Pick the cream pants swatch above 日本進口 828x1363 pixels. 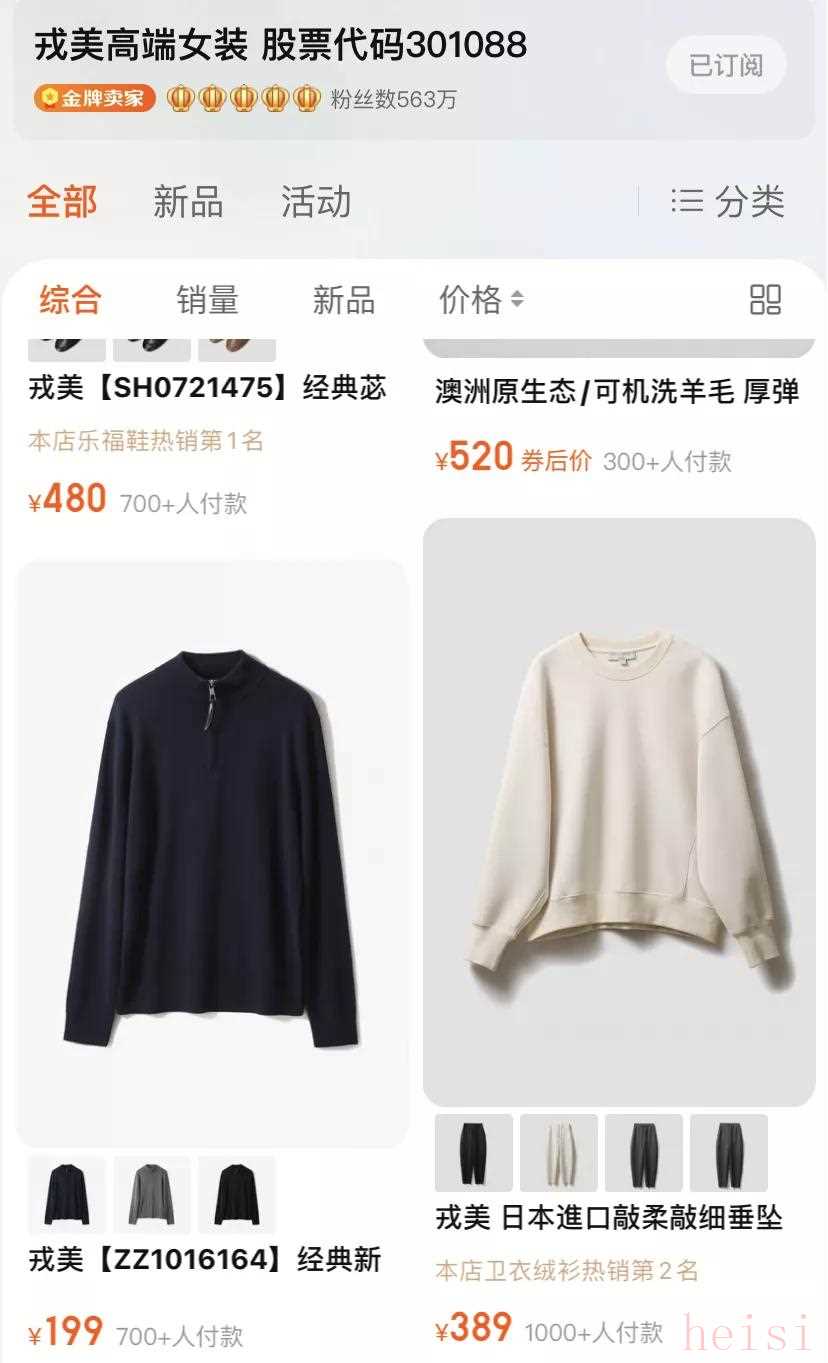559,1153
